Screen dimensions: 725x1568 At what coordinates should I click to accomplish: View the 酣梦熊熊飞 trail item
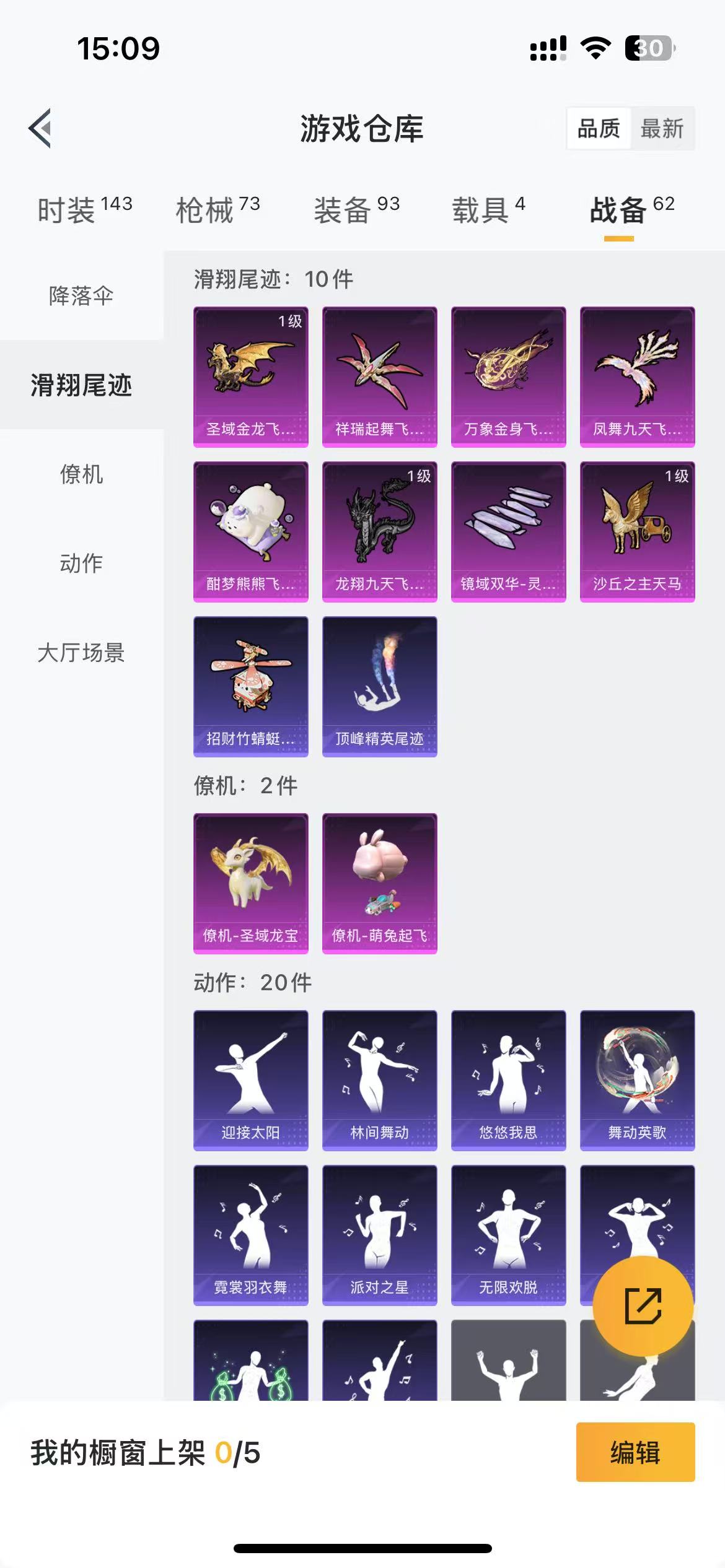pos(250,531)
